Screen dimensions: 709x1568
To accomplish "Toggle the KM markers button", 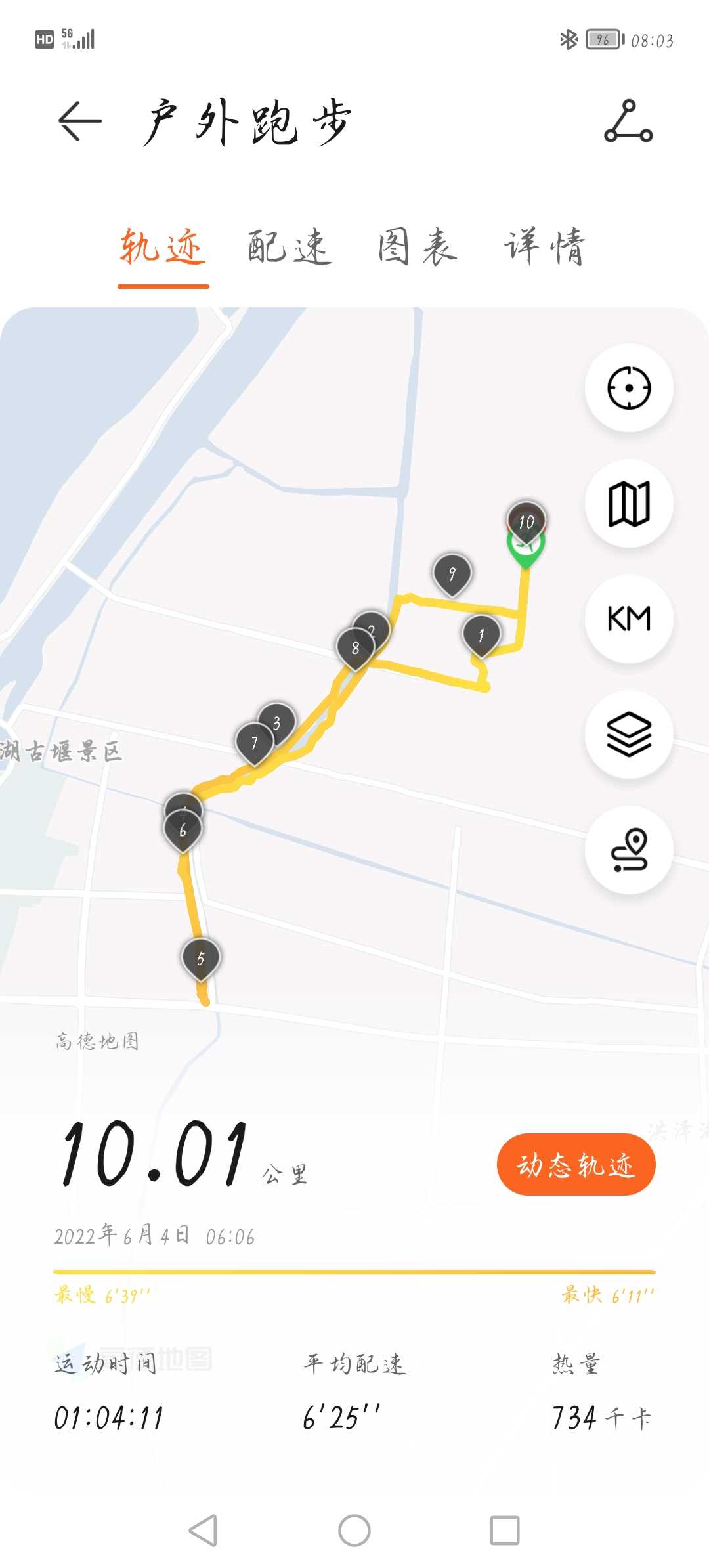I will (x=629, y=619).
